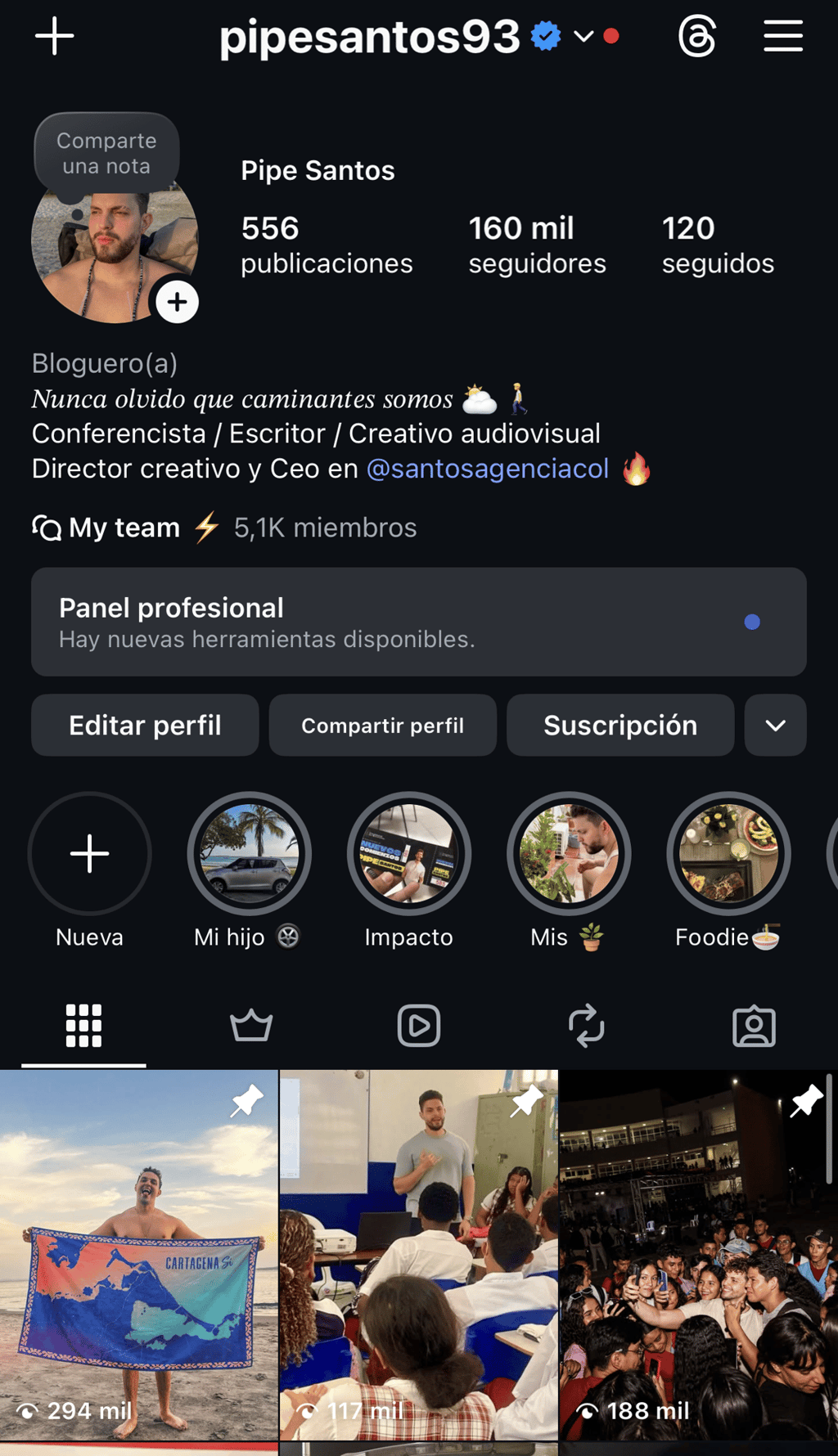Switch to the Reels tab
Screen dimensions: 838x1456
tap(419, 1026)
